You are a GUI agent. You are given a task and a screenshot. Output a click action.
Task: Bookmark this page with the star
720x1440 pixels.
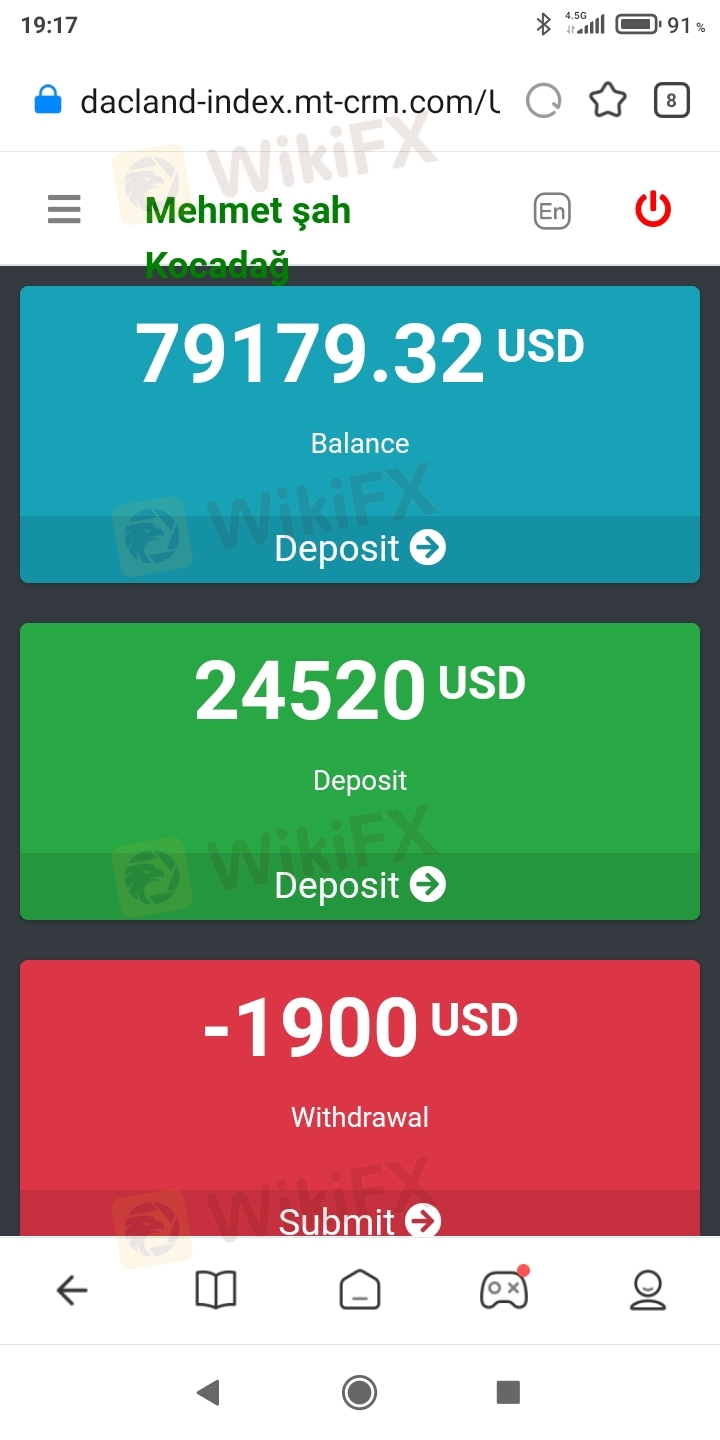click(x=608, y=101)
